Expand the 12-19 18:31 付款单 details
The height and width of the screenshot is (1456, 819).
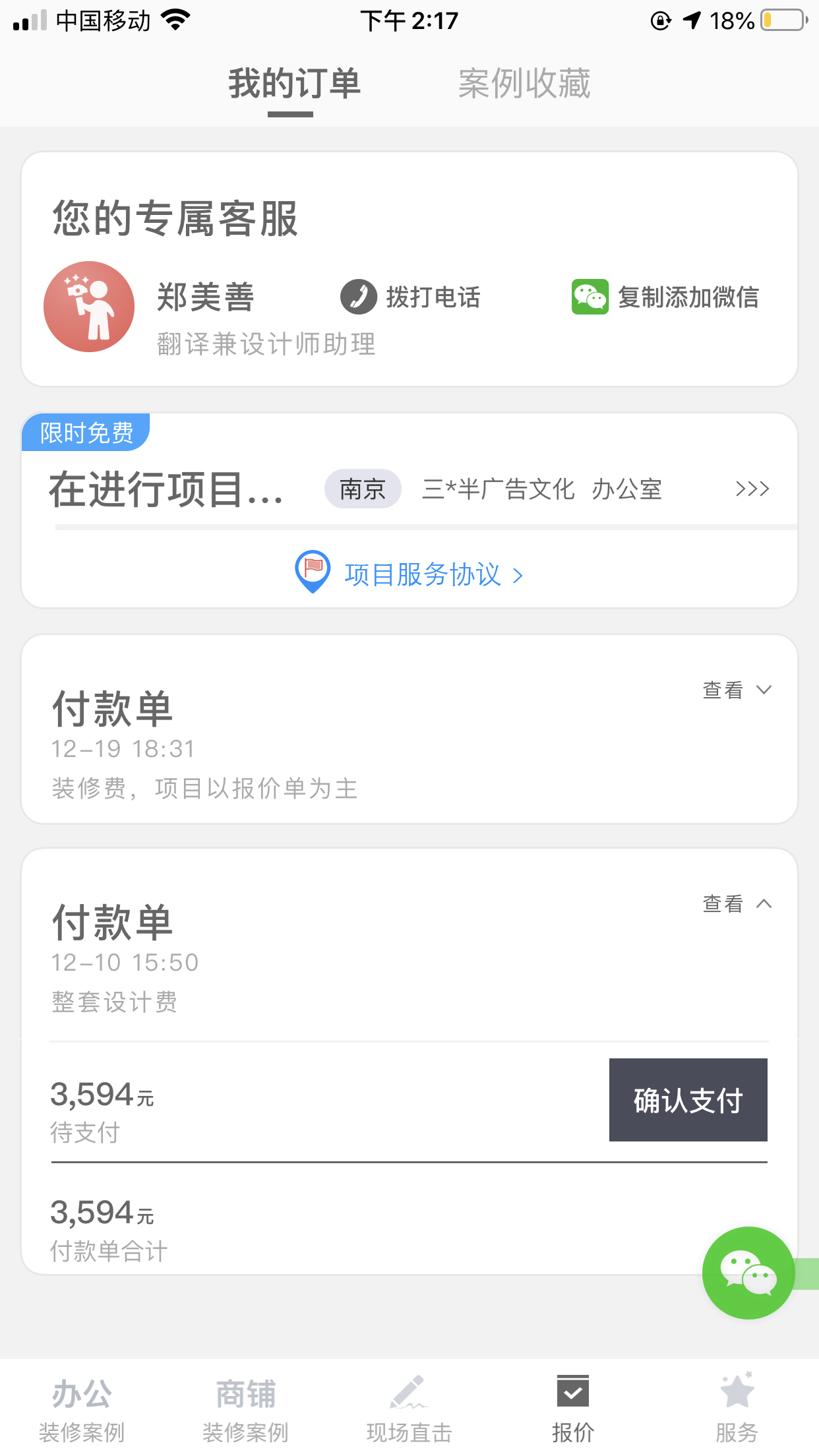pos(737,690)
